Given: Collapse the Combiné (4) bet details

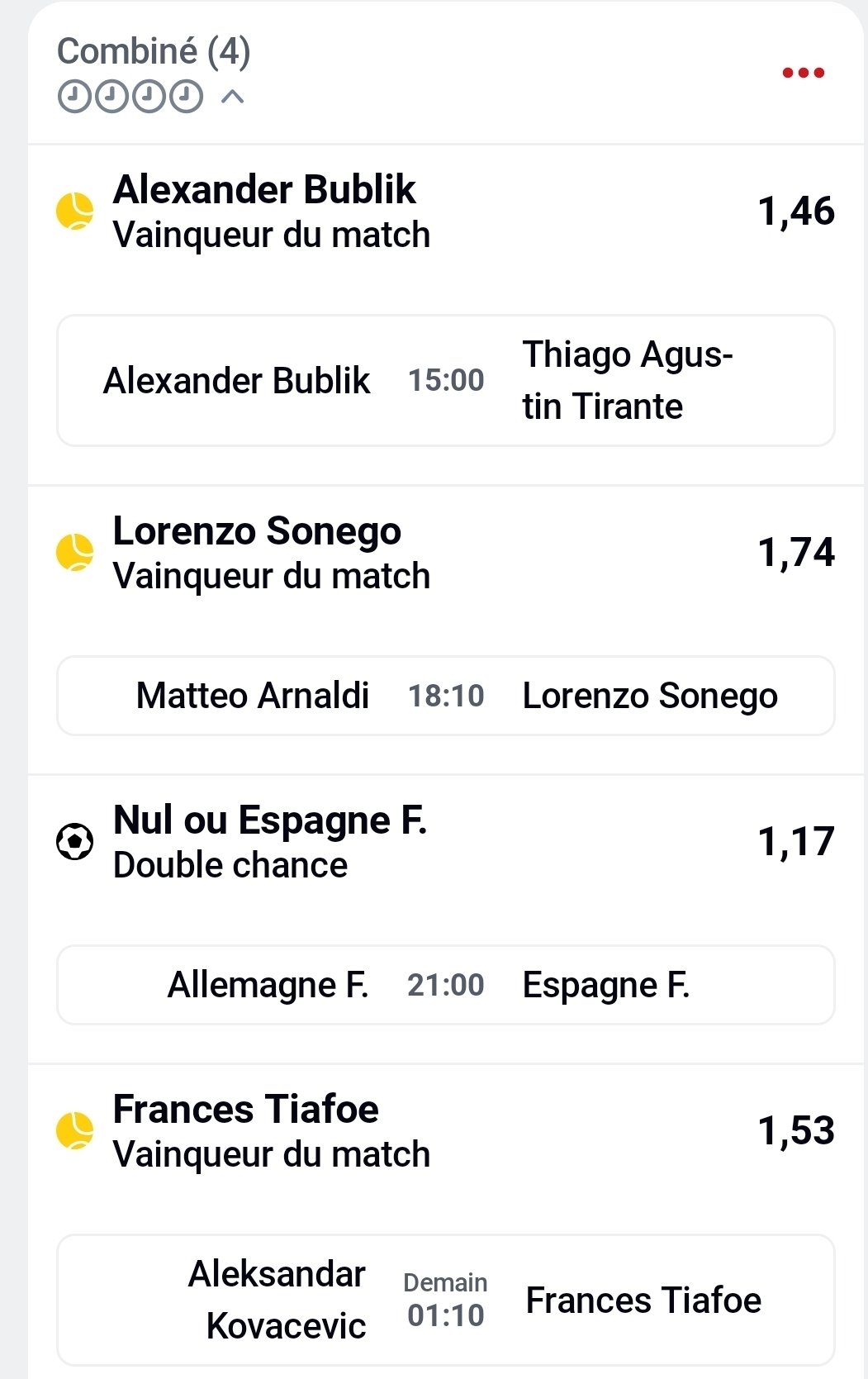Looking at the screenshot, I should click(x=233, y=97).
